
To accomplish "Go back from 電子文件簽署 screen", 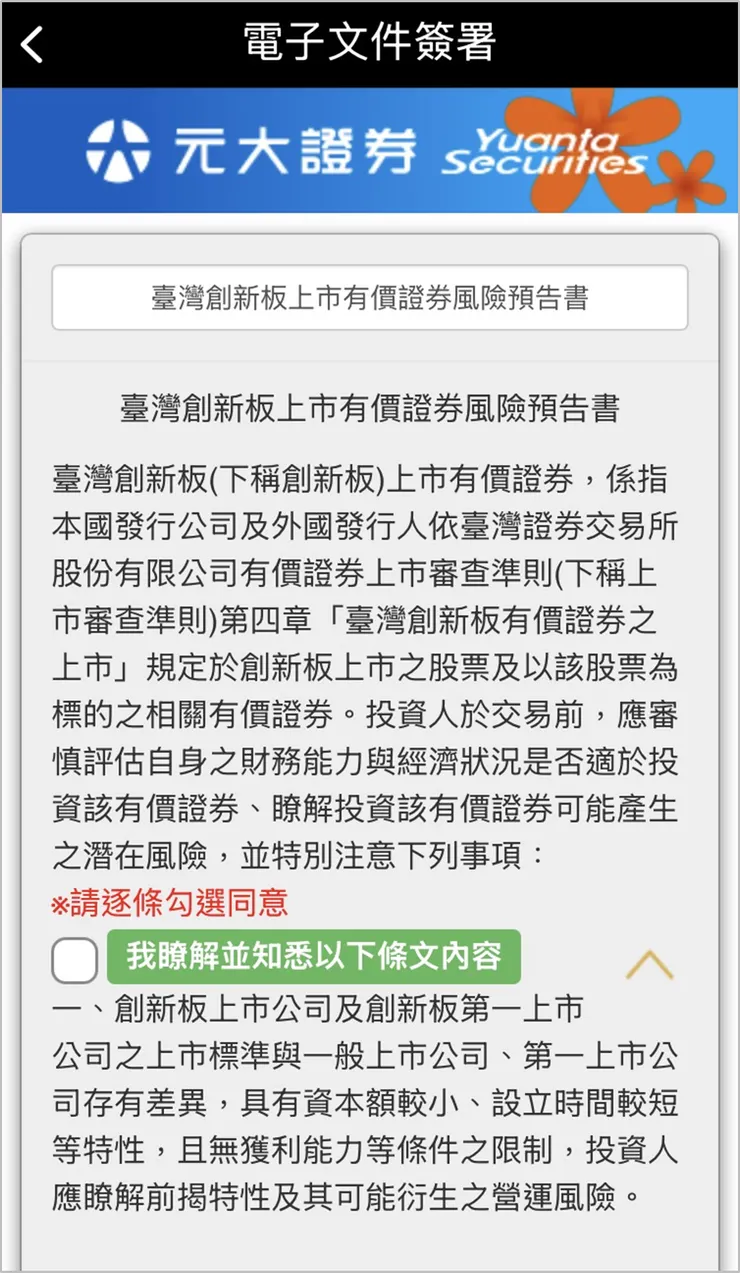I will [x=33, y=44].
